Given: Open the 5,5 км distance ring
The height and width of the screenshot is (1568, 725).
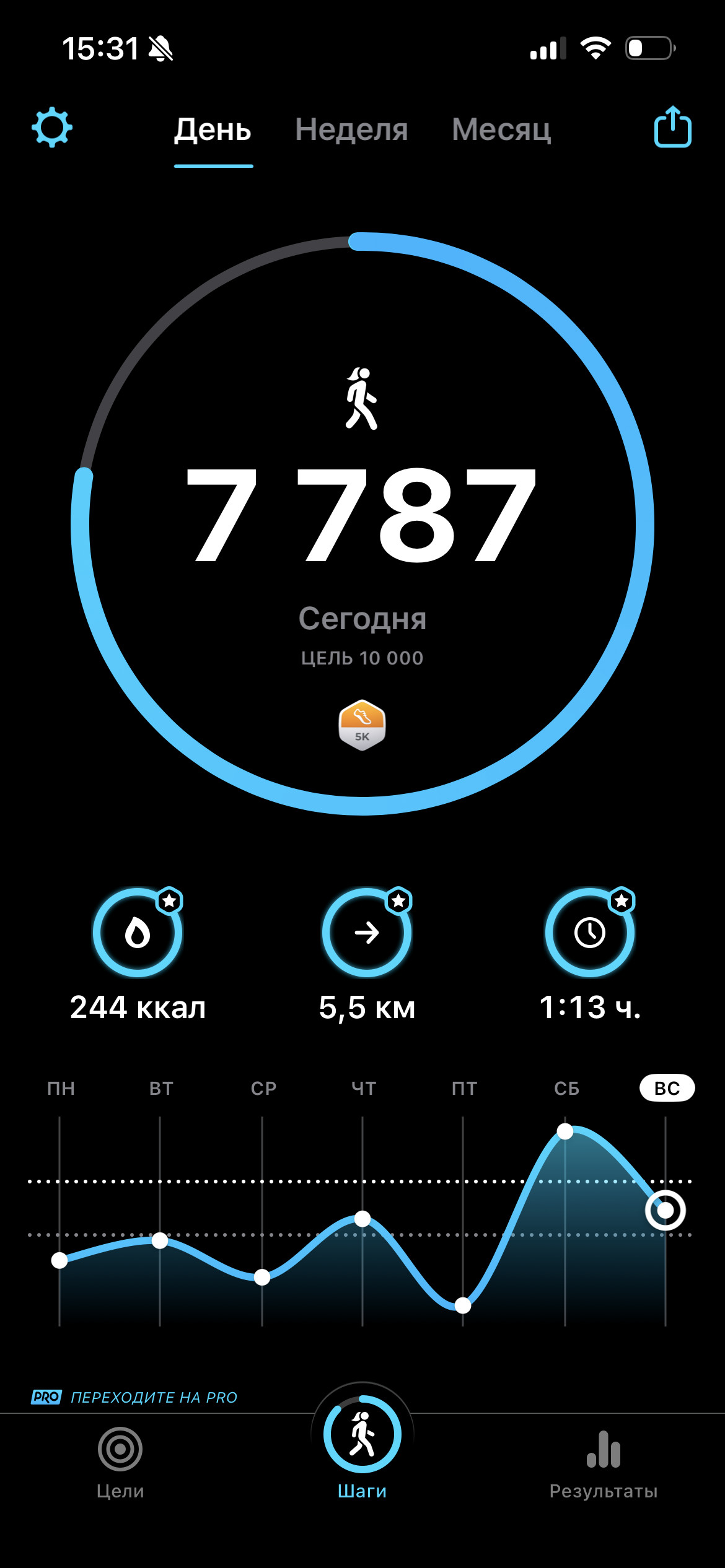Looking at the screenshot, I should point(367,933).
